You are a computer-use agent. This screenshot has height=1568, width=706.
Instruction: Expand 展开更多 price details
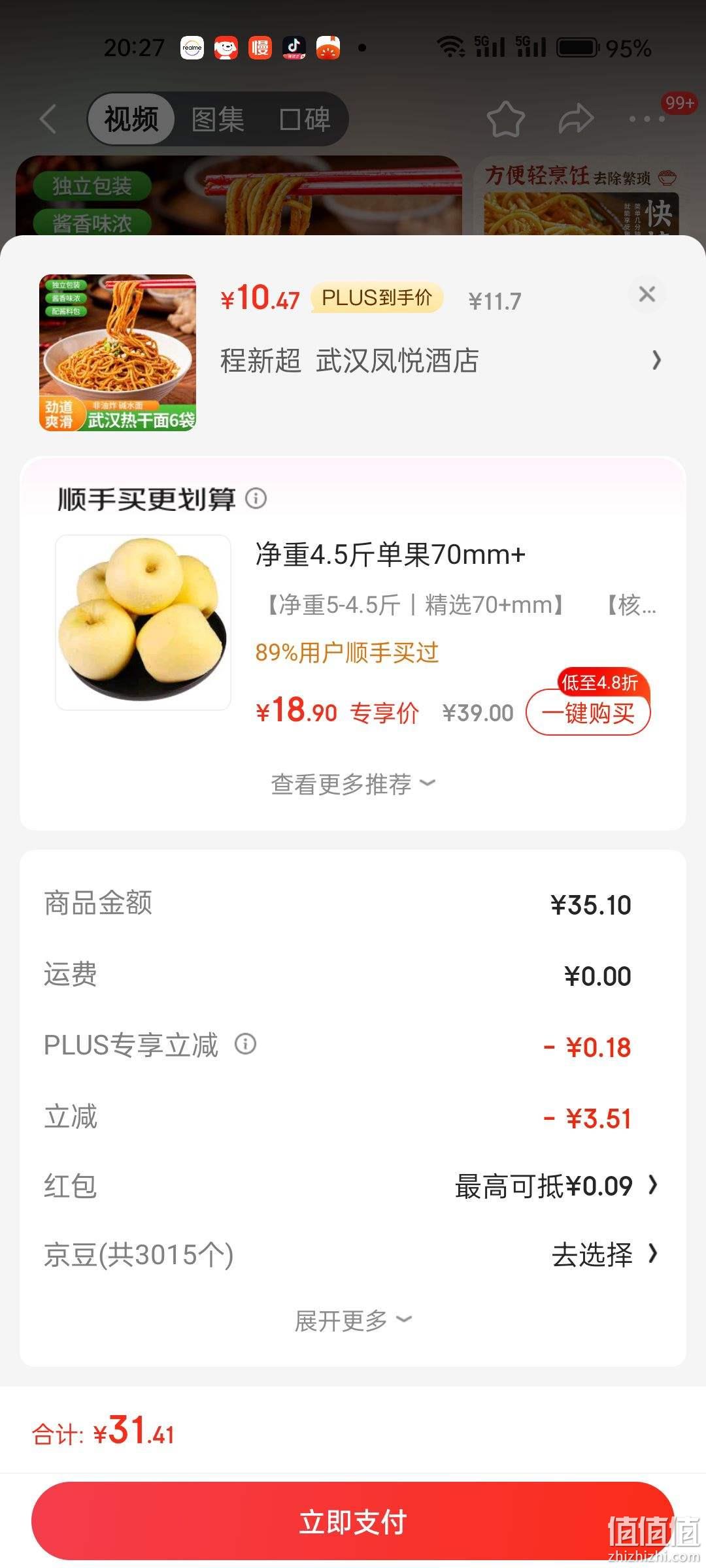pos(353,1321)
